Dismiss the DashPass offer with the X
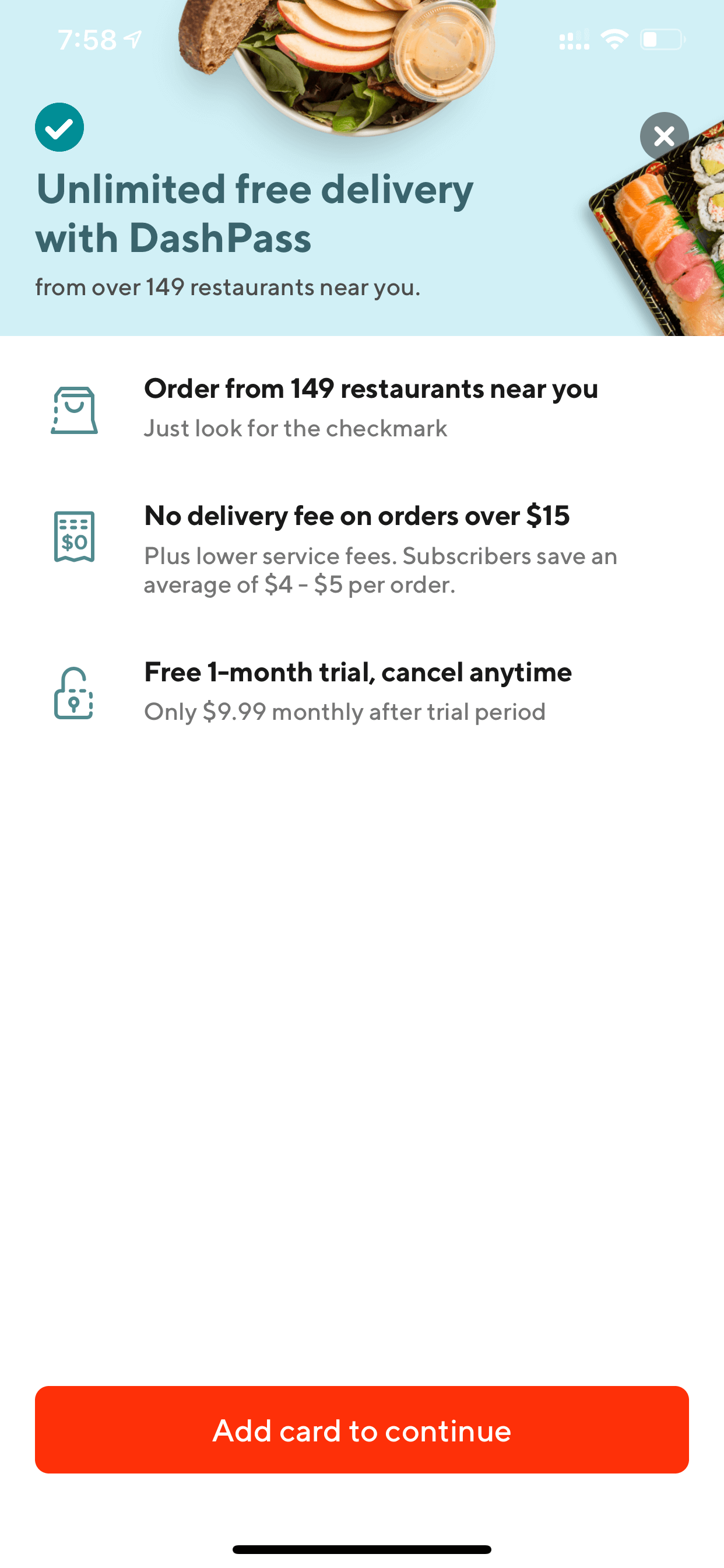724x1568 pixels. tap(664, 136)
